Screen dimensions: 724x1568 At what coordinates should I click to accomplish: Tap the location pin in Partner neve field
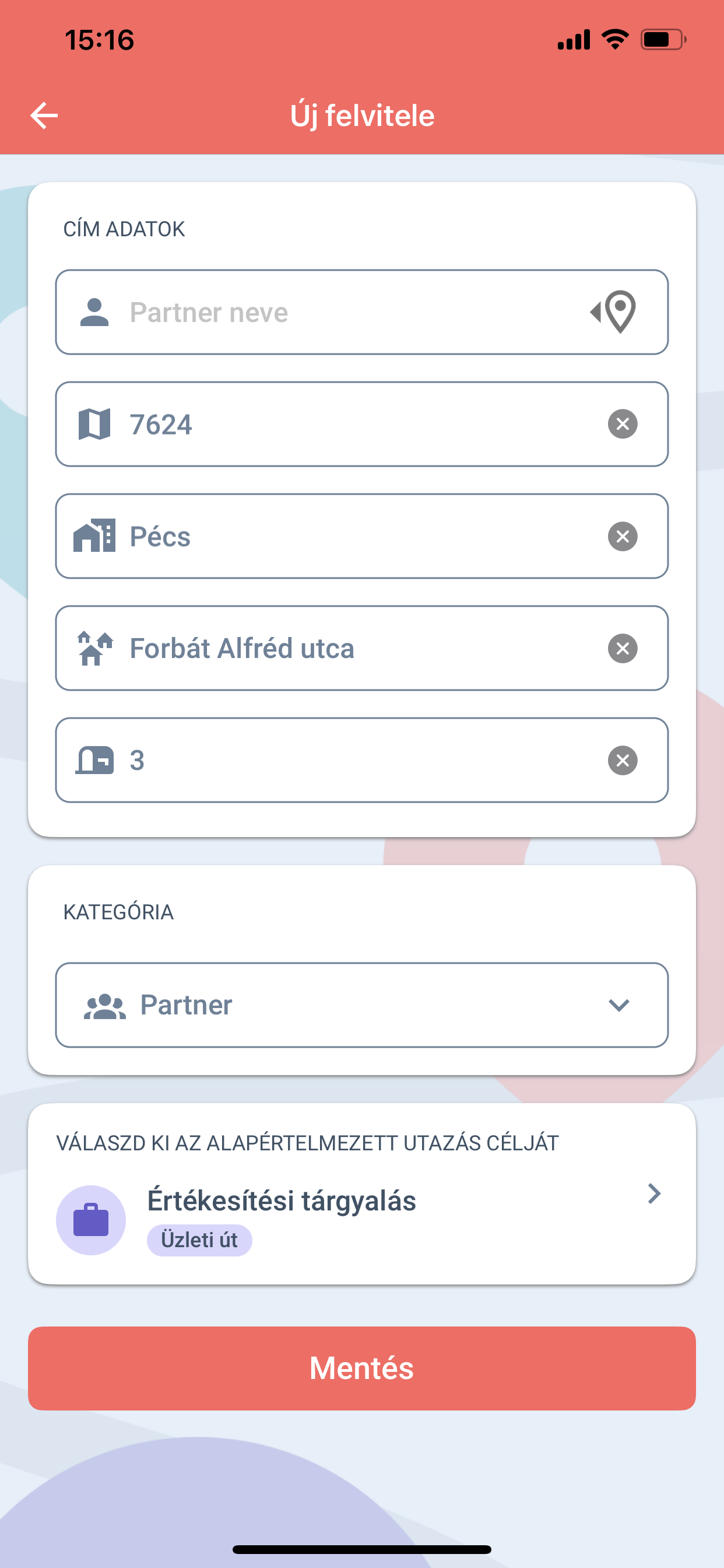click(613, 312)
